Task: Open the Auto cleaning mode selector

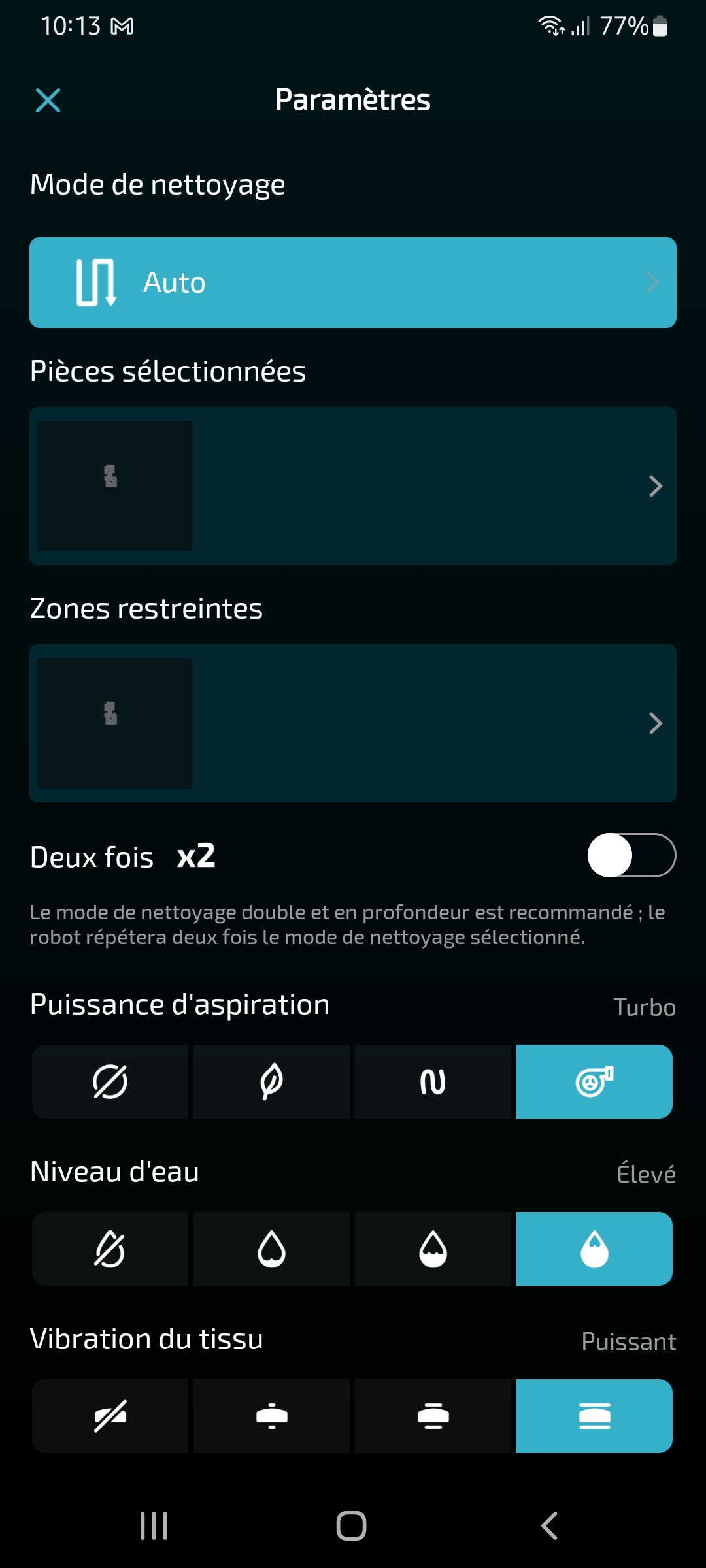Action: (353, 282)
